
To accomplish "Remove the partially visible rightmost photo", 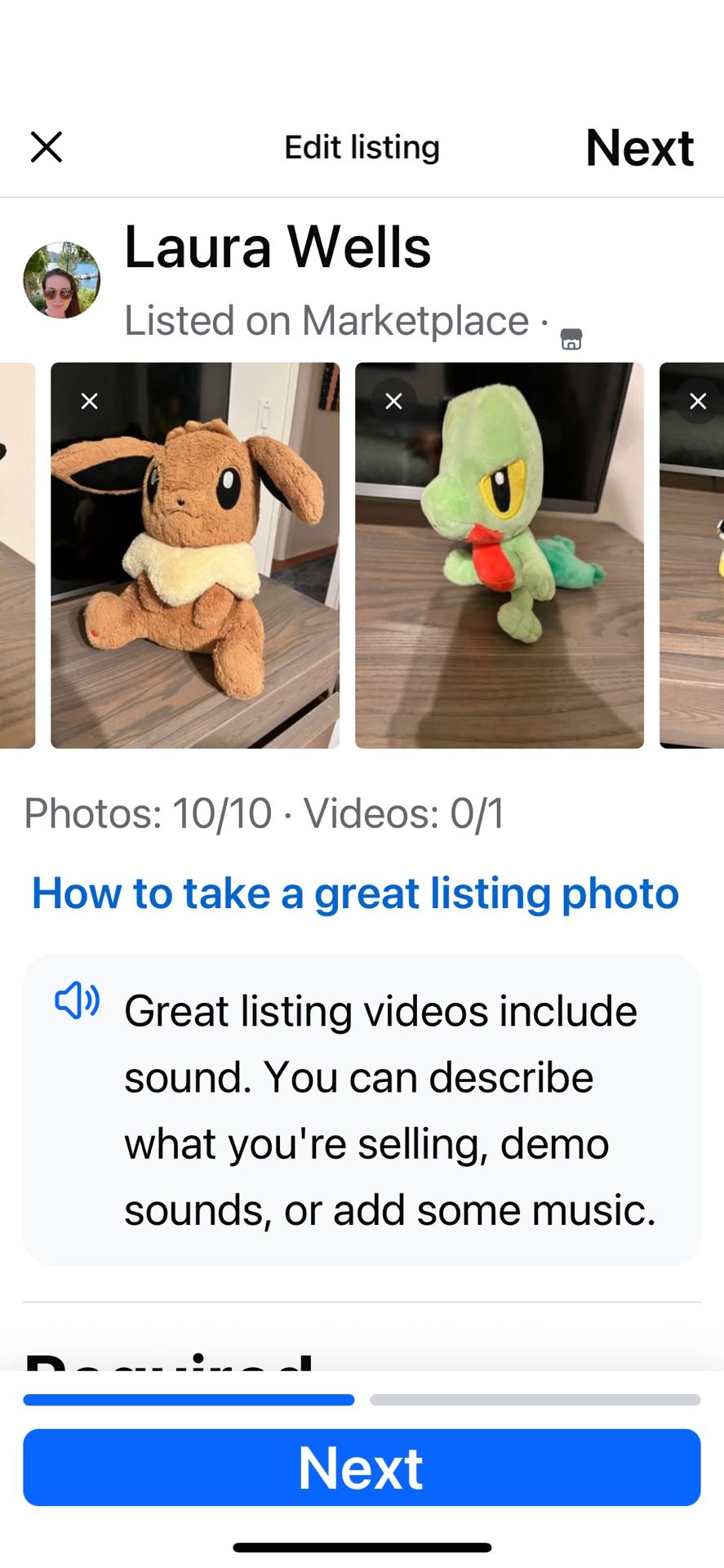I will pyautogui.click(x=698, y=401).
